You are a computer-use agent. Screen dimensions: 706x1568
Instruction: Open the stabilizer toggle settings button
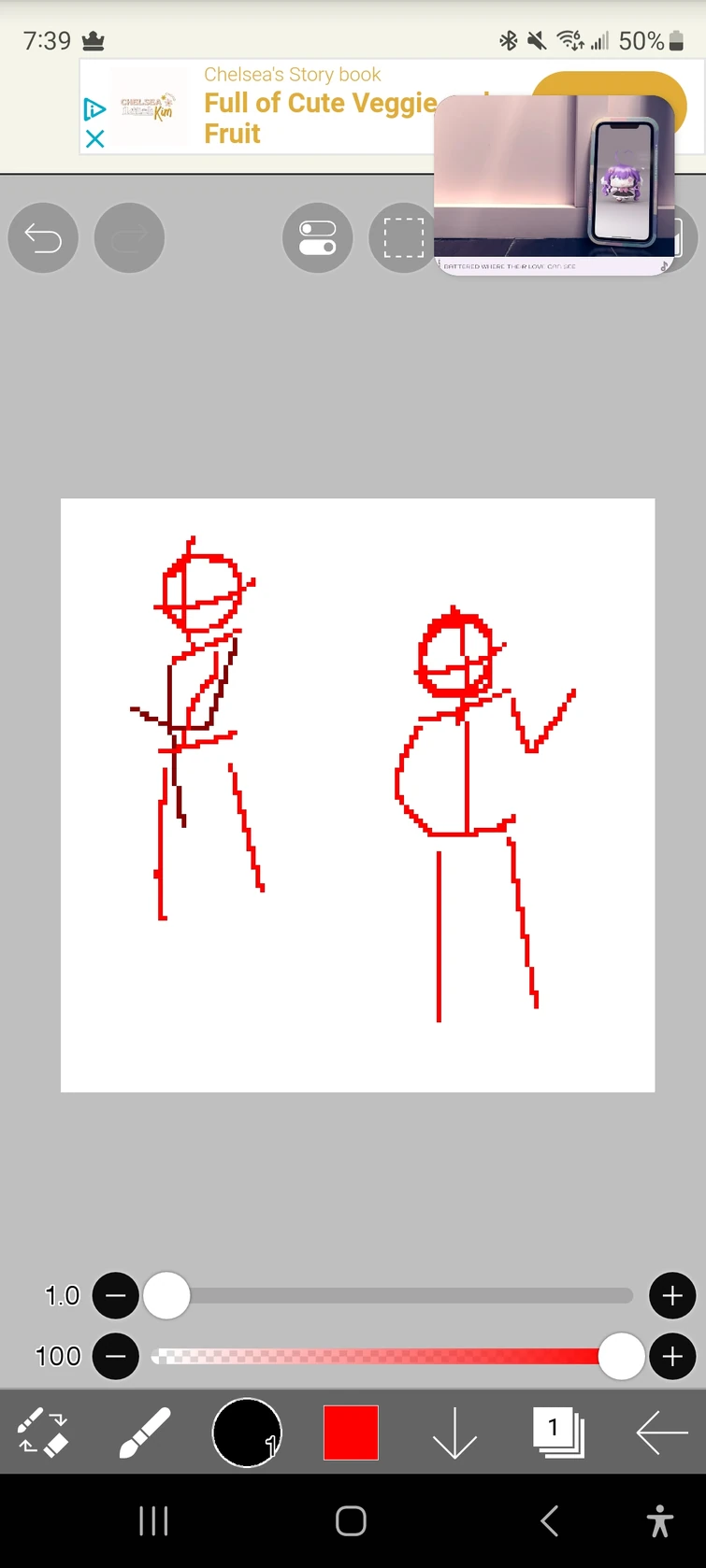[318, 238]
